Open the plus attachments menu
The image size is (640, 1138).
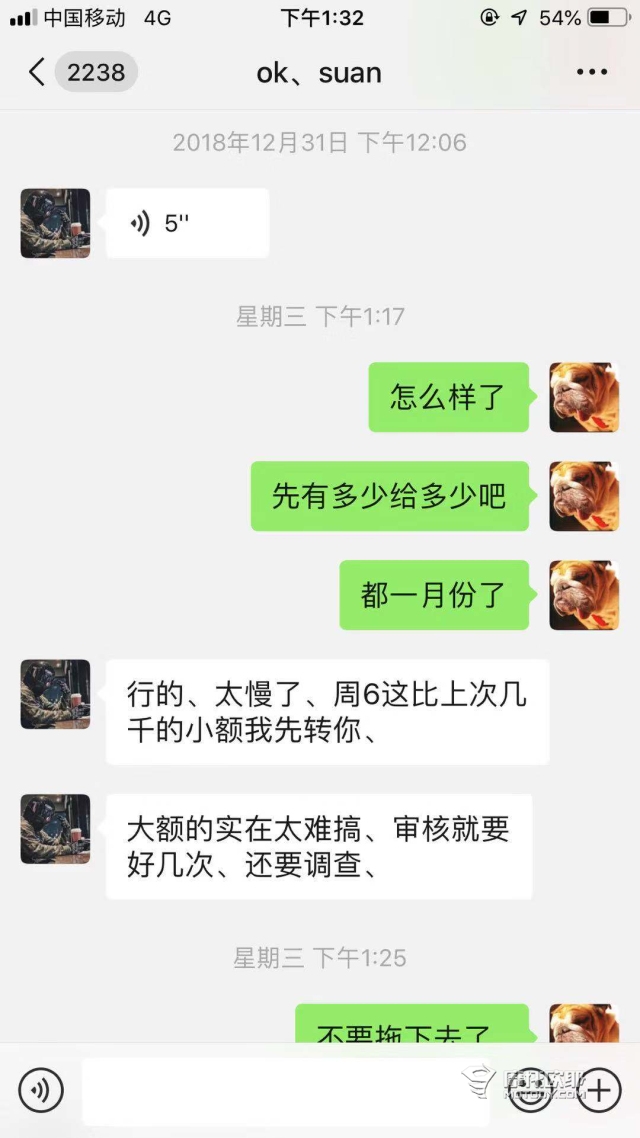(599, 1090)
